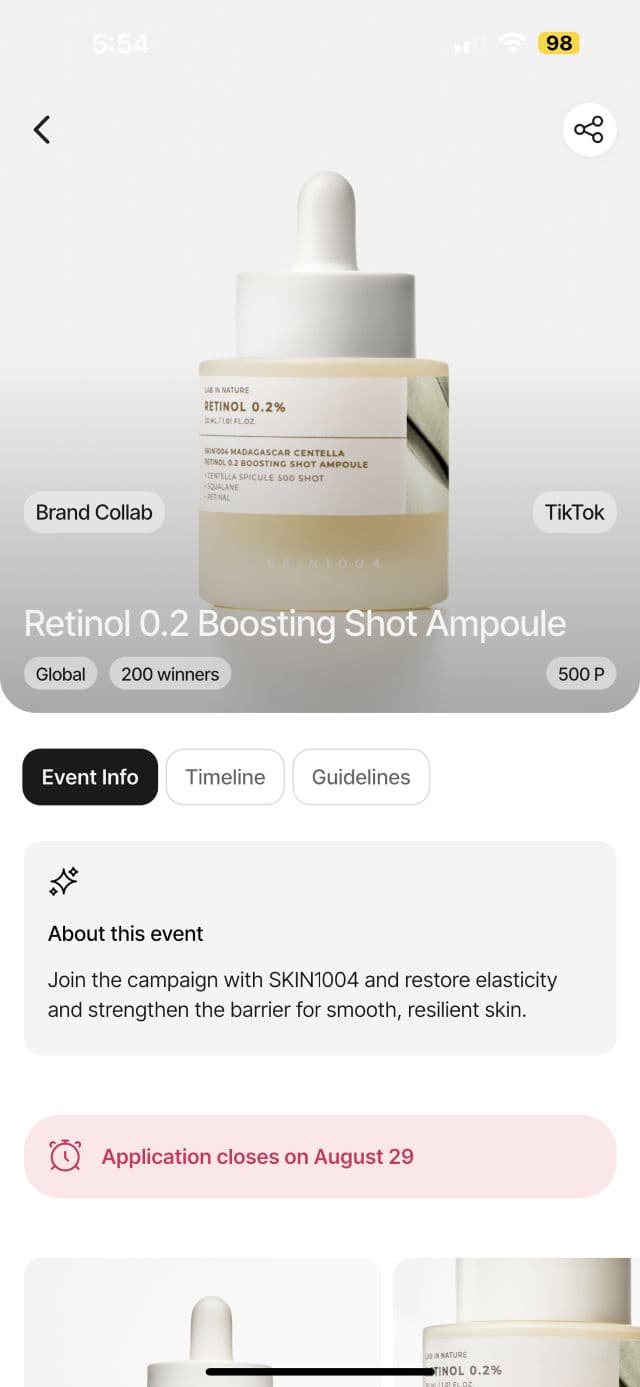This screenshot has width=640, height=1387.
Task: Open the Guidelines tab
Action: (x=361, y=777)
